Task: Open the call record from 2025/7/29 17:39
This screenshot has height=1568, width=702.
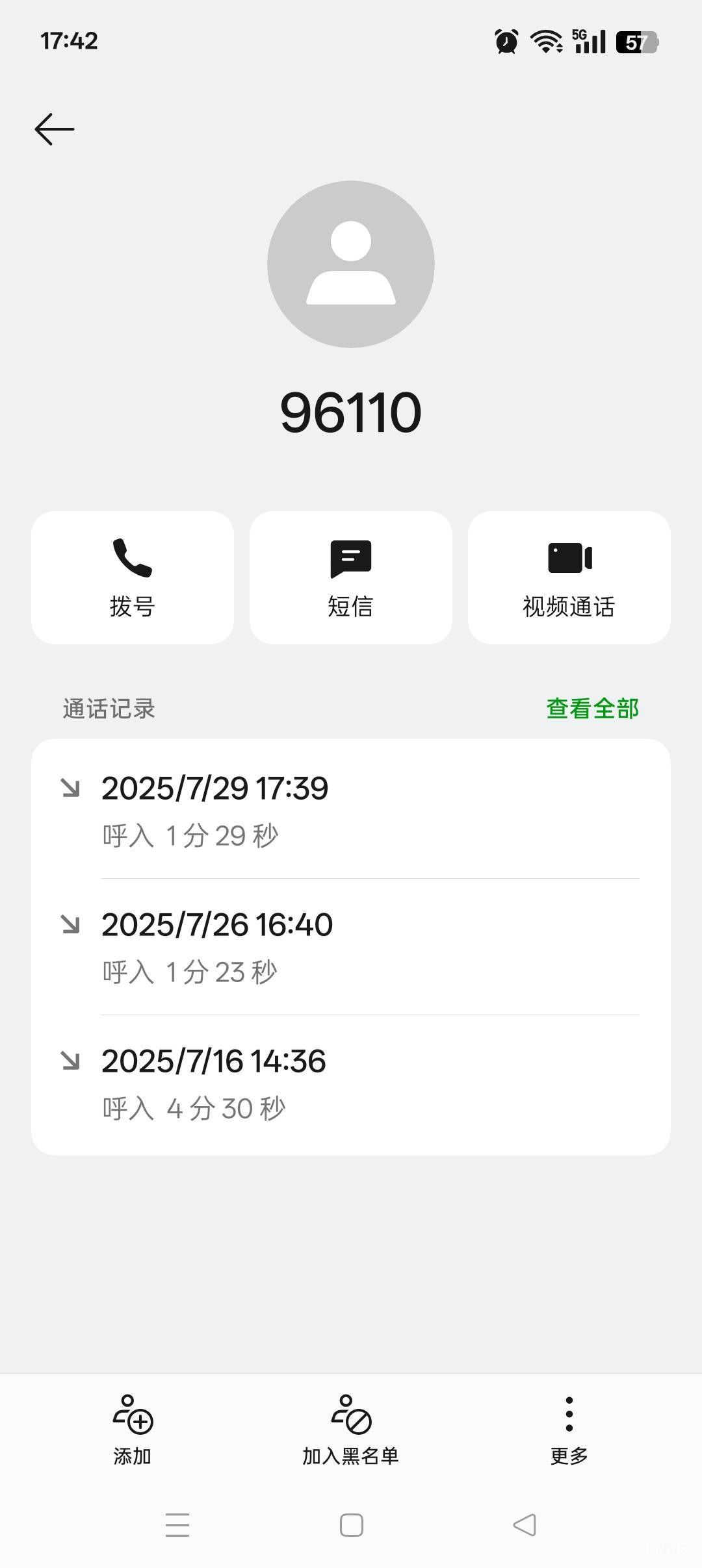Action: pos(351,811)
